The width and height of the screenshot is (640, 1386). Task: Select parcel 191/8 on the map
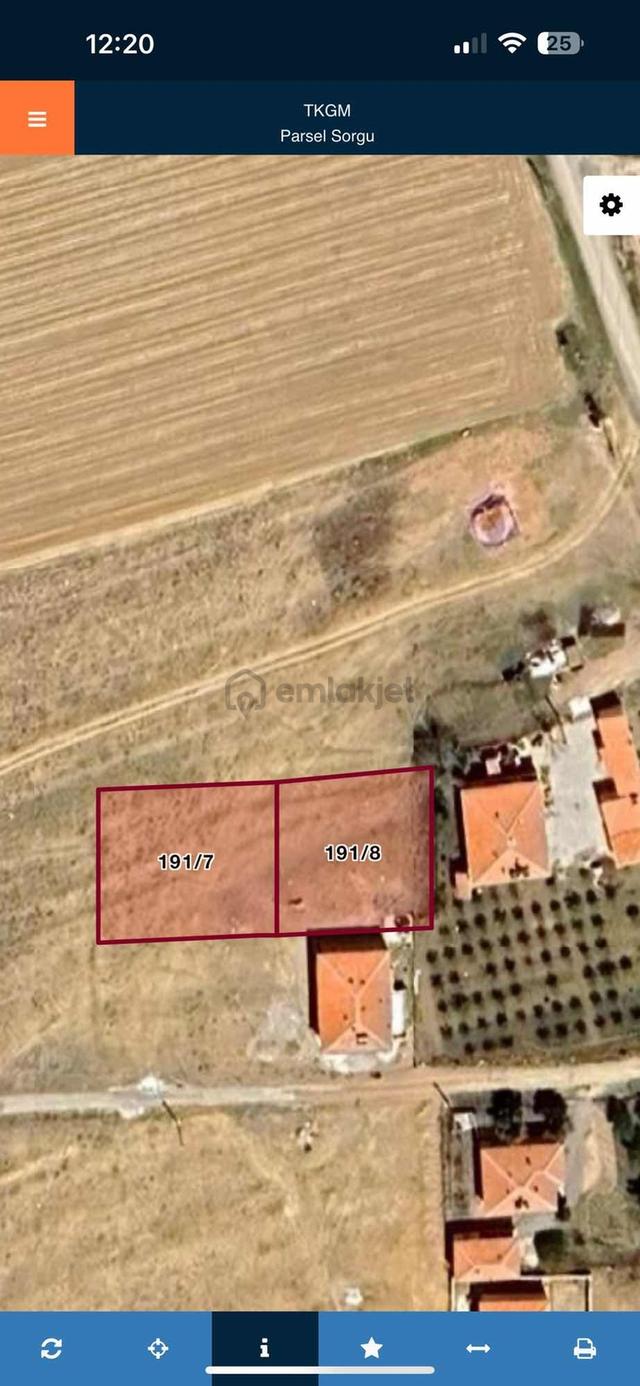pyautogui.click(x=354, y=850)
